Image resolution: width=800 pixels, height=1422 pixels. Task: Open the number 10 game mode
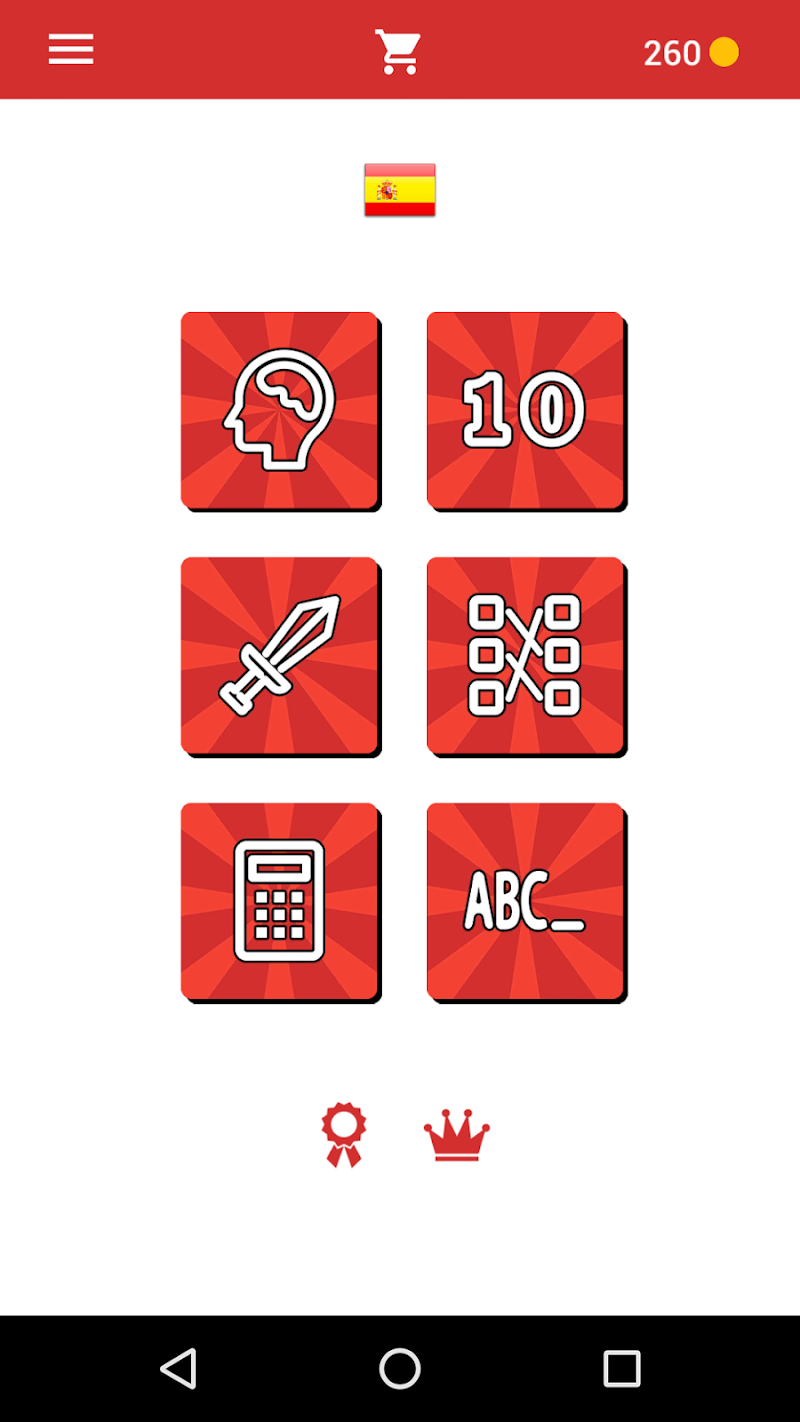[x=525, y=410]
